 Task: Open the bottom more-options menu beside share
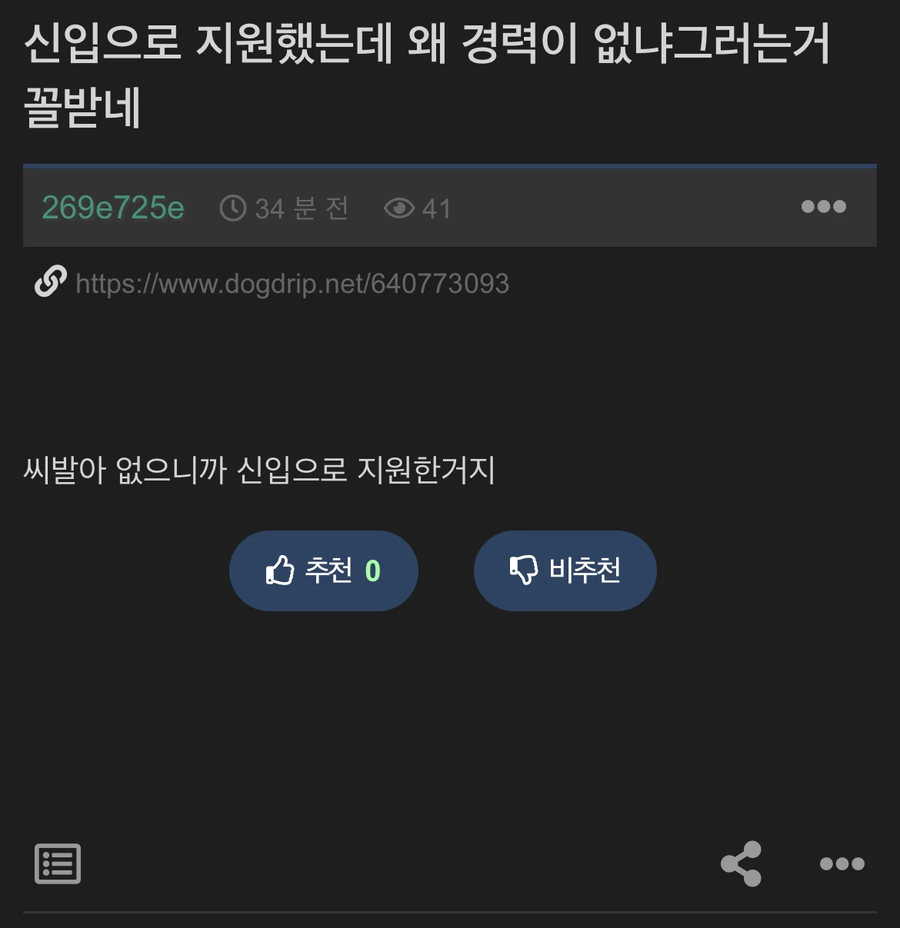click(x=841, y=864)
